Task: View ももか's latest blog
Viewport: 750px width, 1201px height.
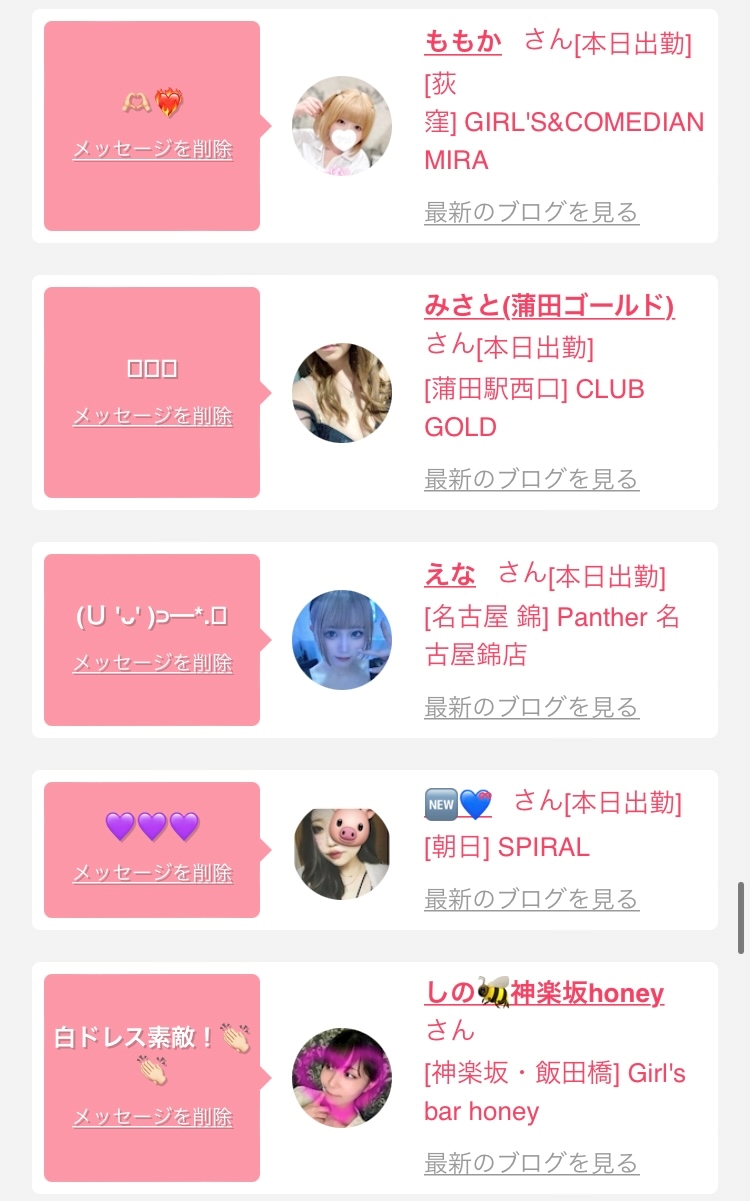Action: click(x=531, y=212)
